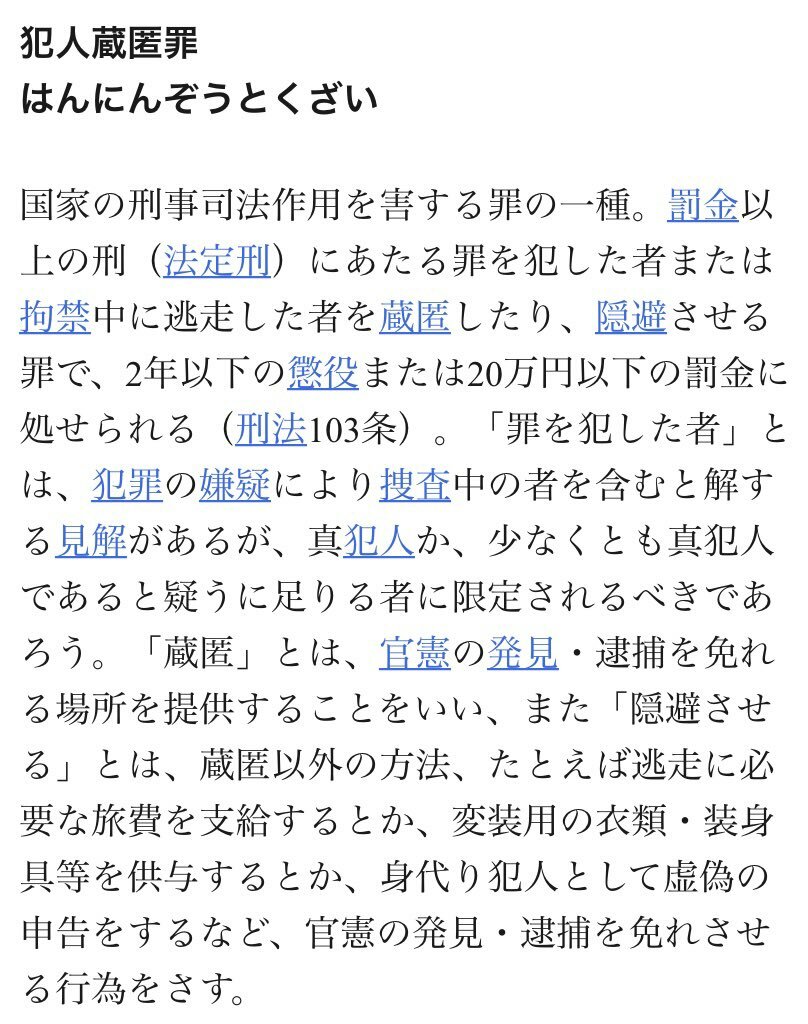The height and width of the screenshot is (1024, 808).
Task: Tap the 捜査 link
Action: point(415,485)
